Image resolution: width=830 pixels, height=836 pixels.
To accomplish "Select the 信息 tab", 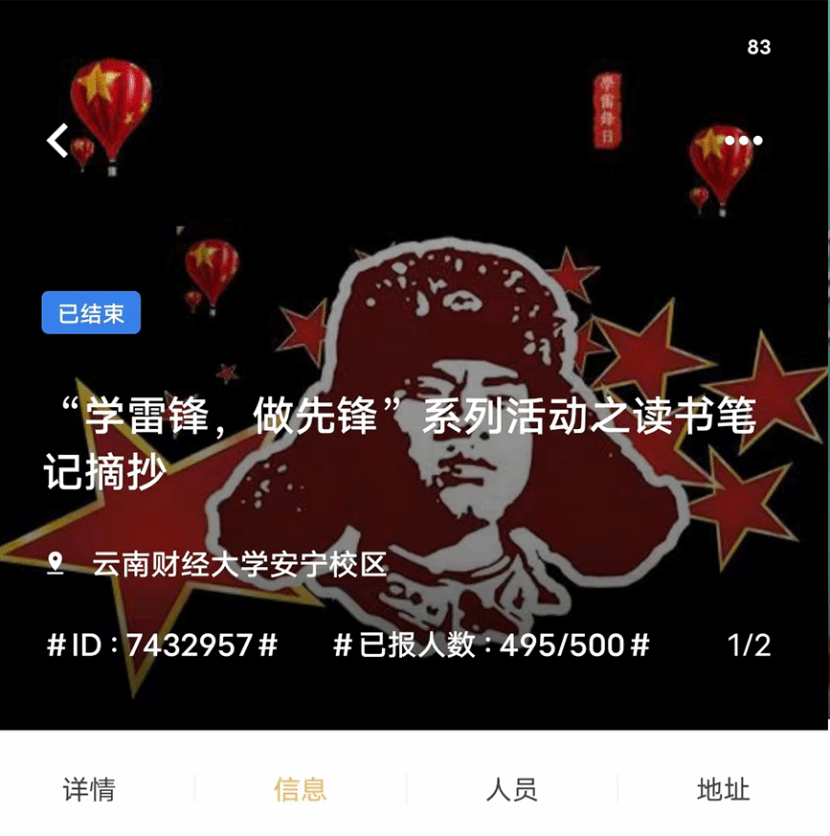I will coord(300,790).
